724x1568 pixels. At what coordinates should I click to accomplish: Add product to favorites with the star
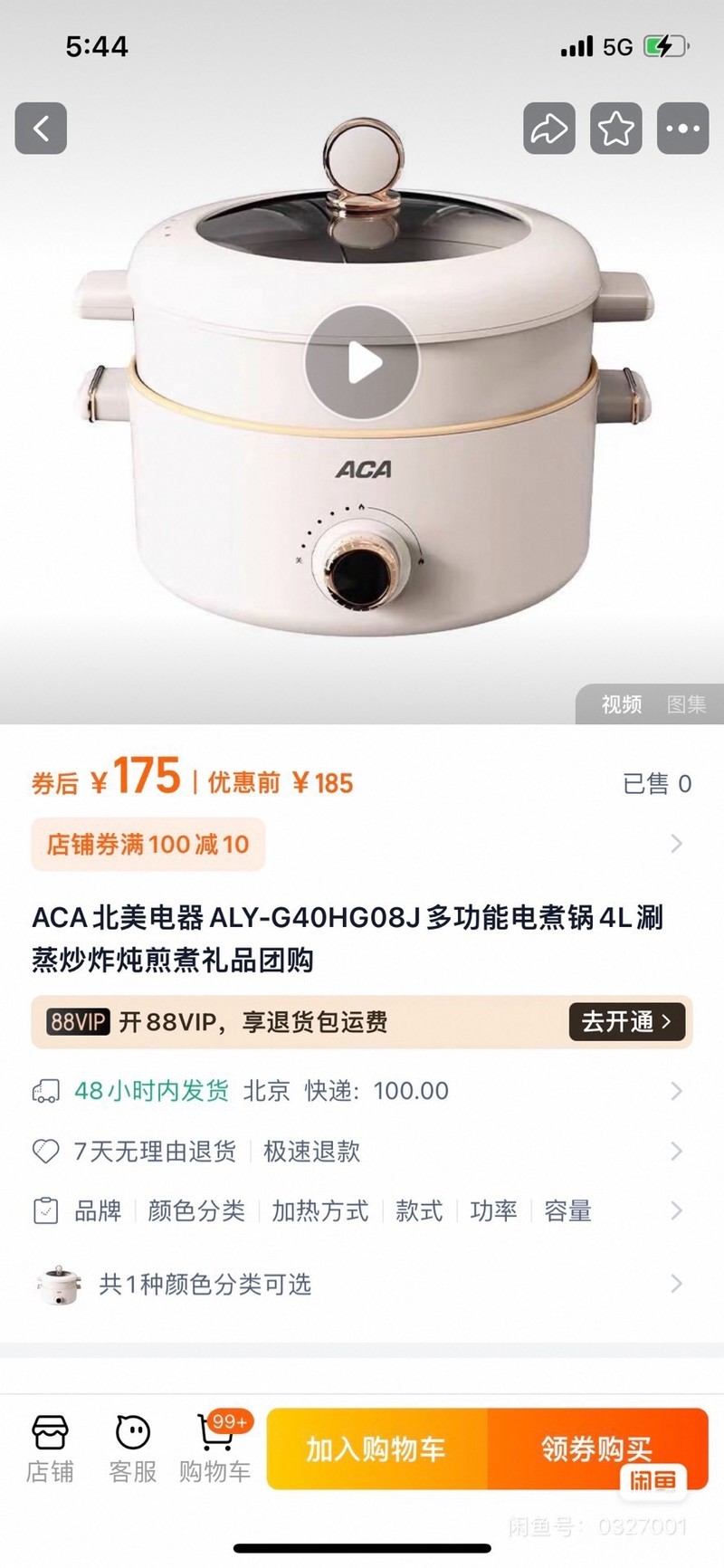[x=615, y=128]
